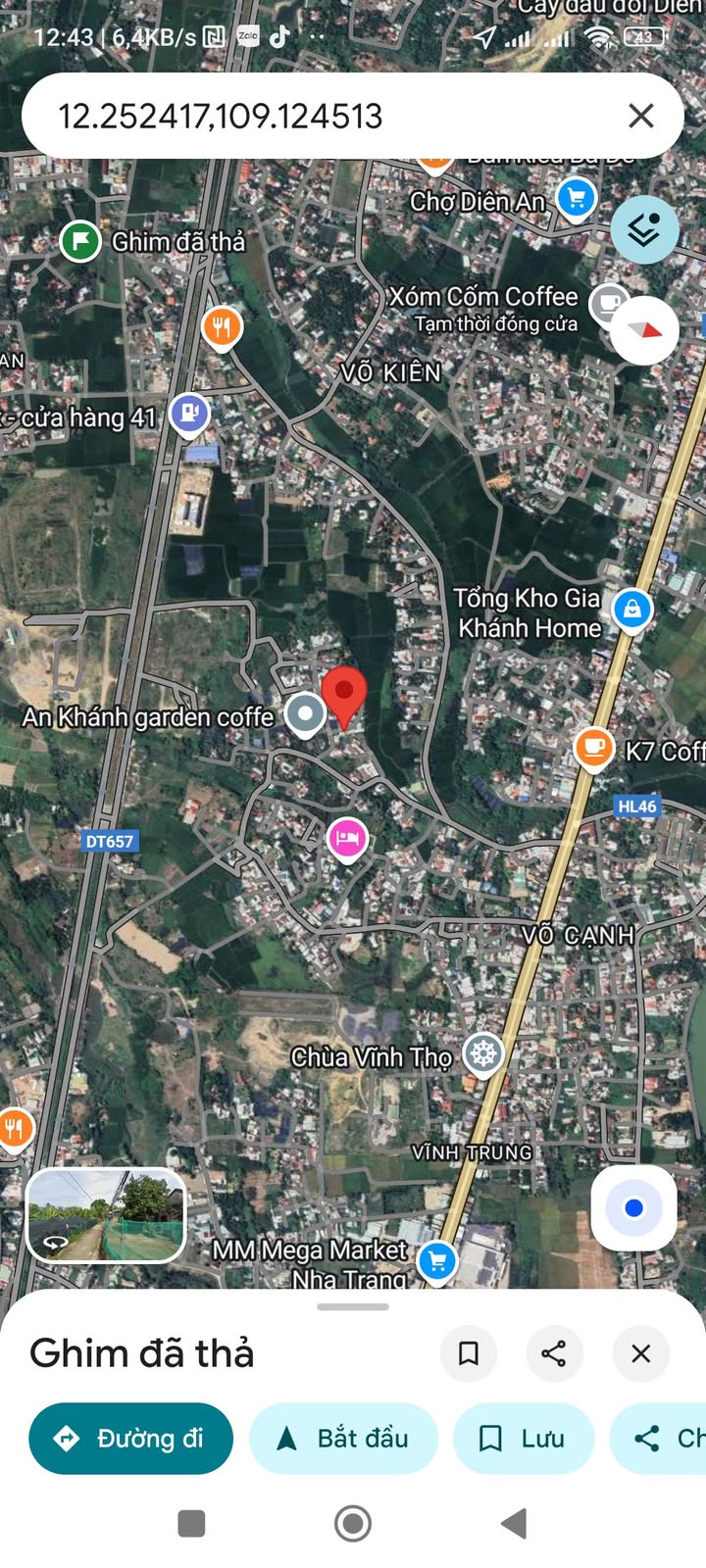Go back using the system back button
Screen dimensions: 706x1568
point(514,1523)
